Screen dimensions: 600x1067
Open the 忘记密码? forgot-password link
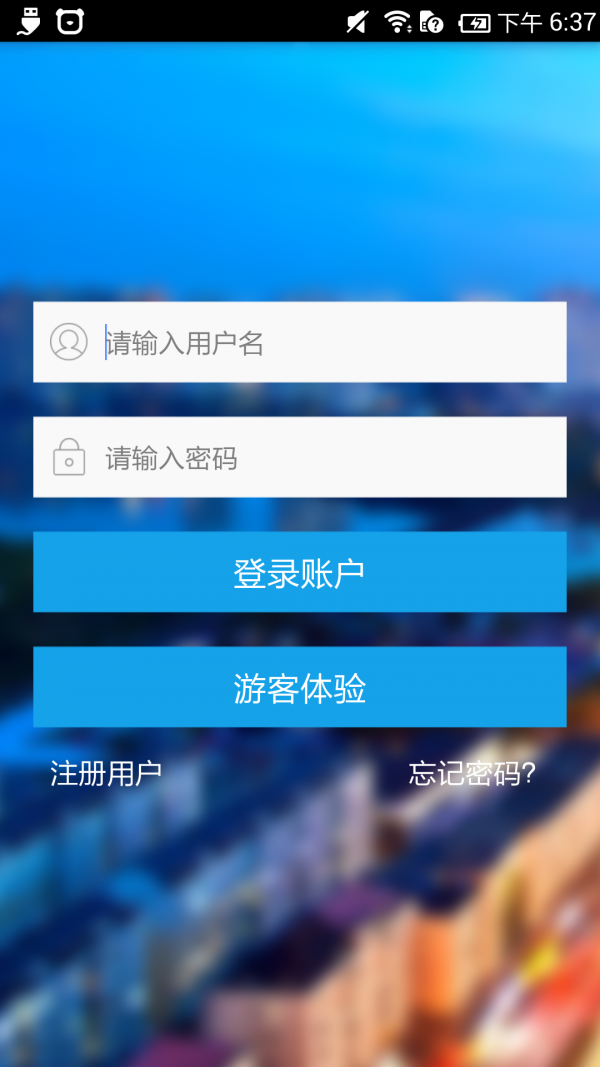472,774
